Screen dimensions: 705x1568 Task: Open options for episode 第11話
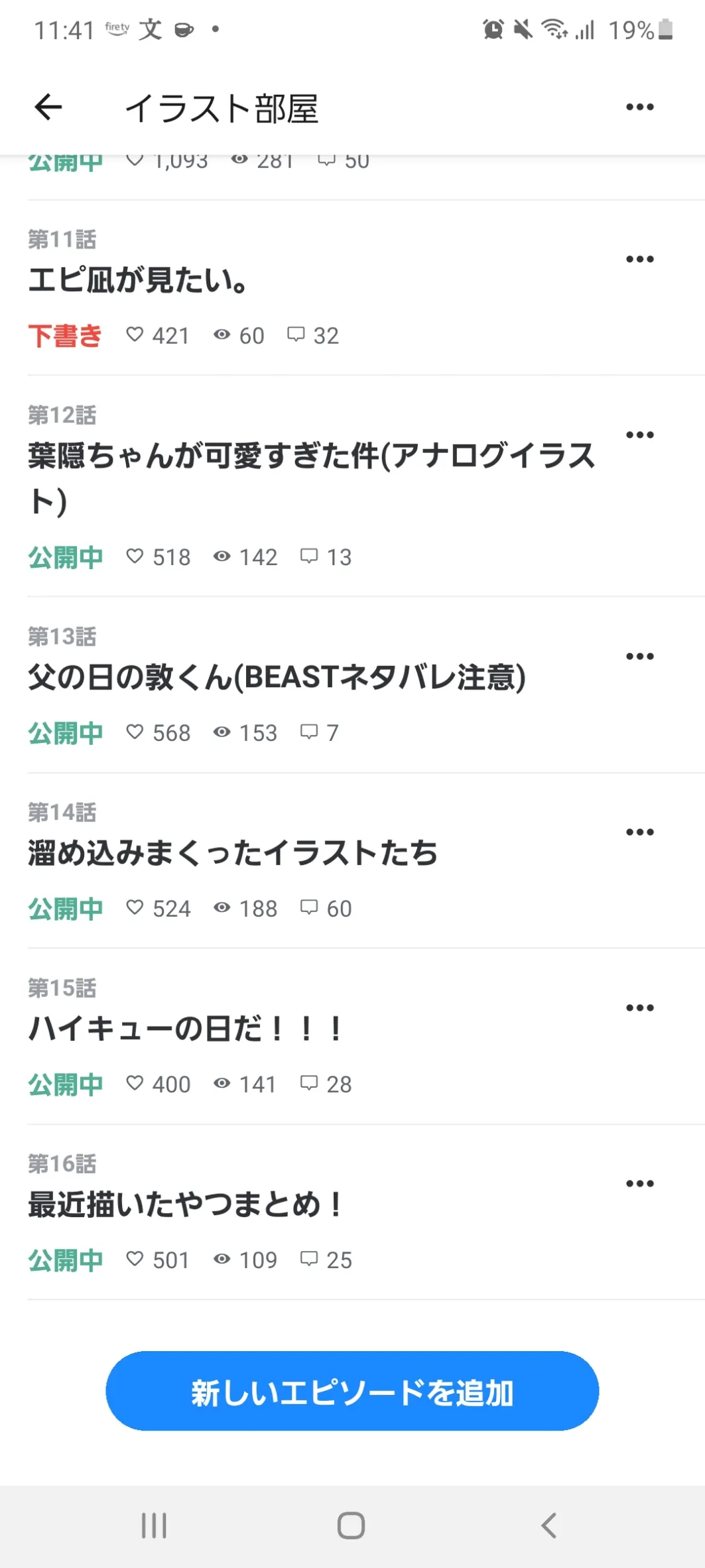coord(640,259)
